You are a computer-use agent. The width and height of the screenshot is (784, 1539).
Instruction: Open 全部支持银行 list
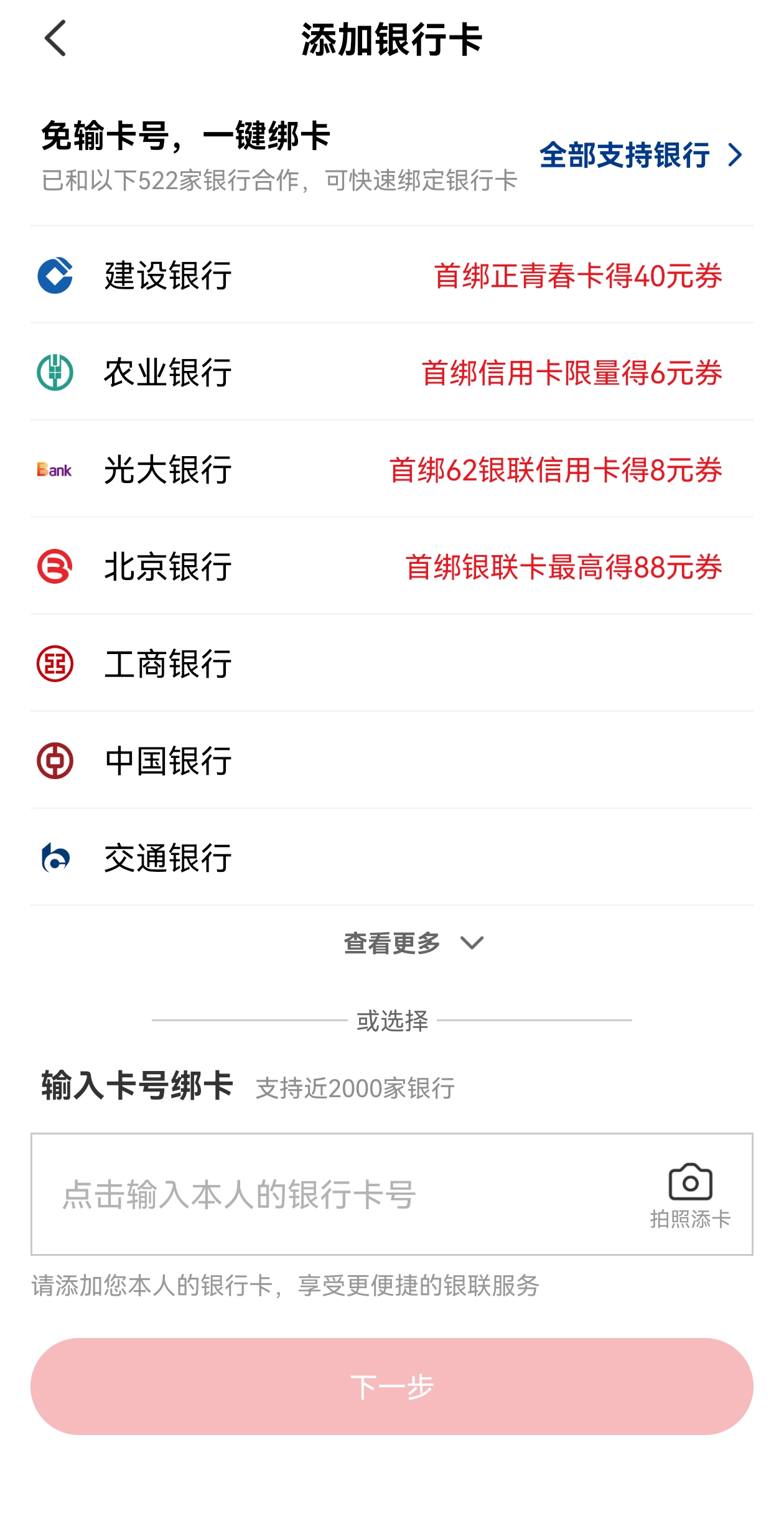click(x=640, y=156)
